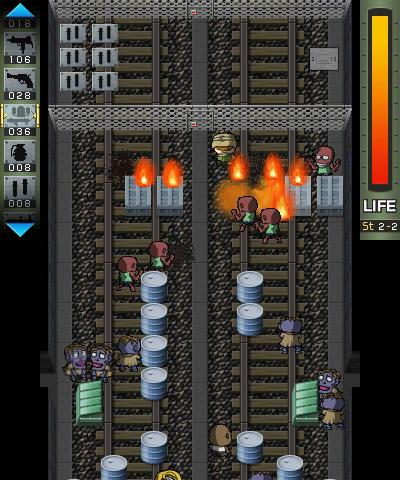Tap the up arrow in the weapon list

click(20, 10)
